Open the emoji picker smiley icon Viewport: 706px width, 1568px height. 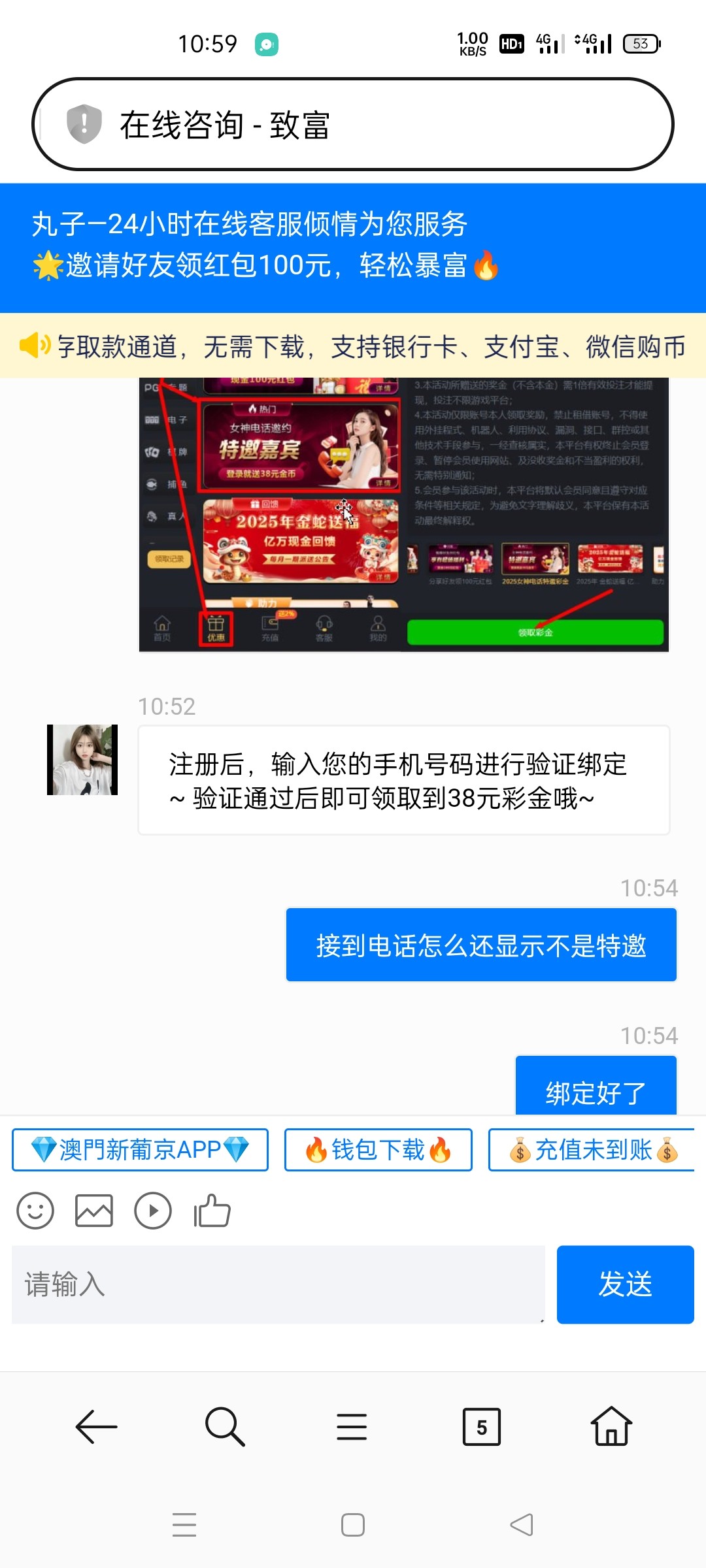click(35, 1211)
